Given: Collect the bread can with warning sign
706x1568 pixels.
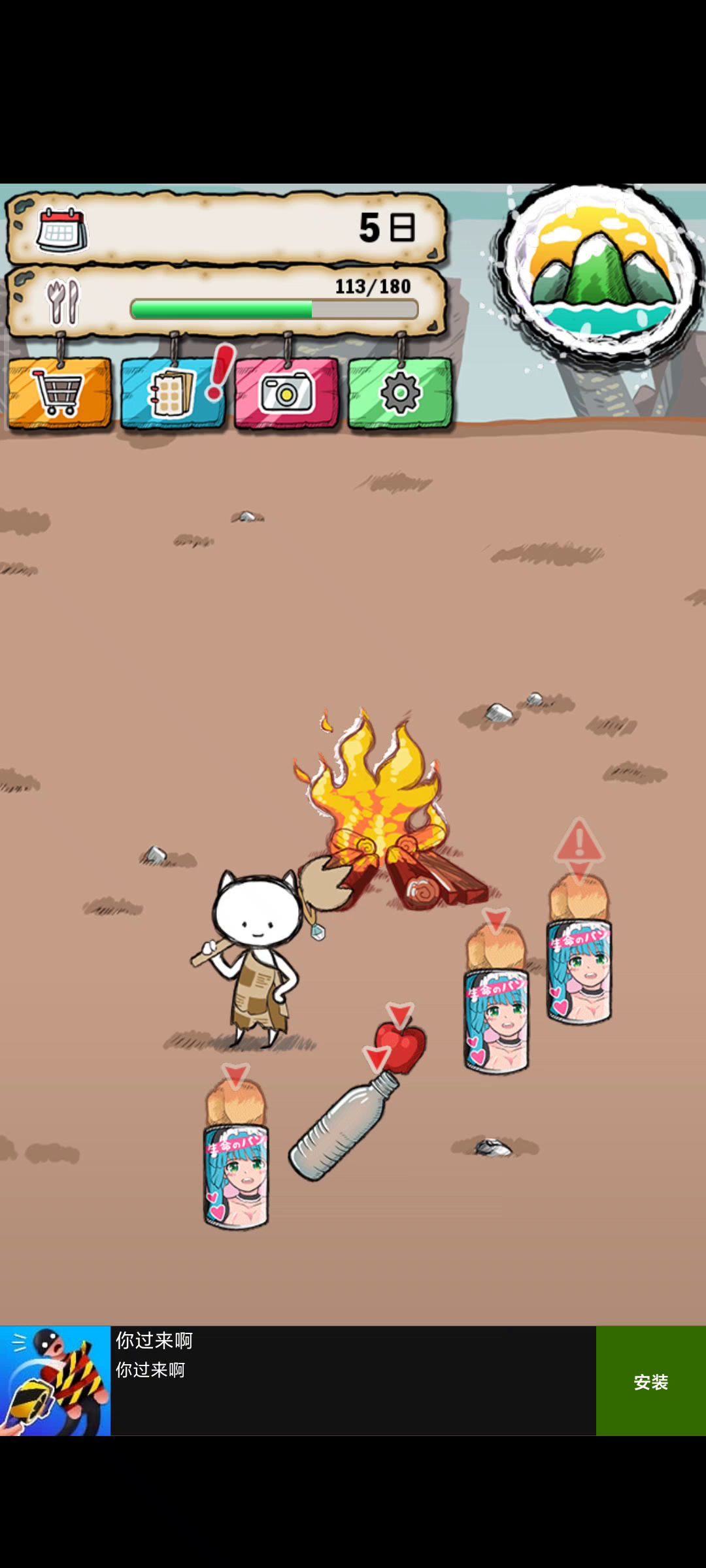Looking at the screenshot, I should point(579,955).
